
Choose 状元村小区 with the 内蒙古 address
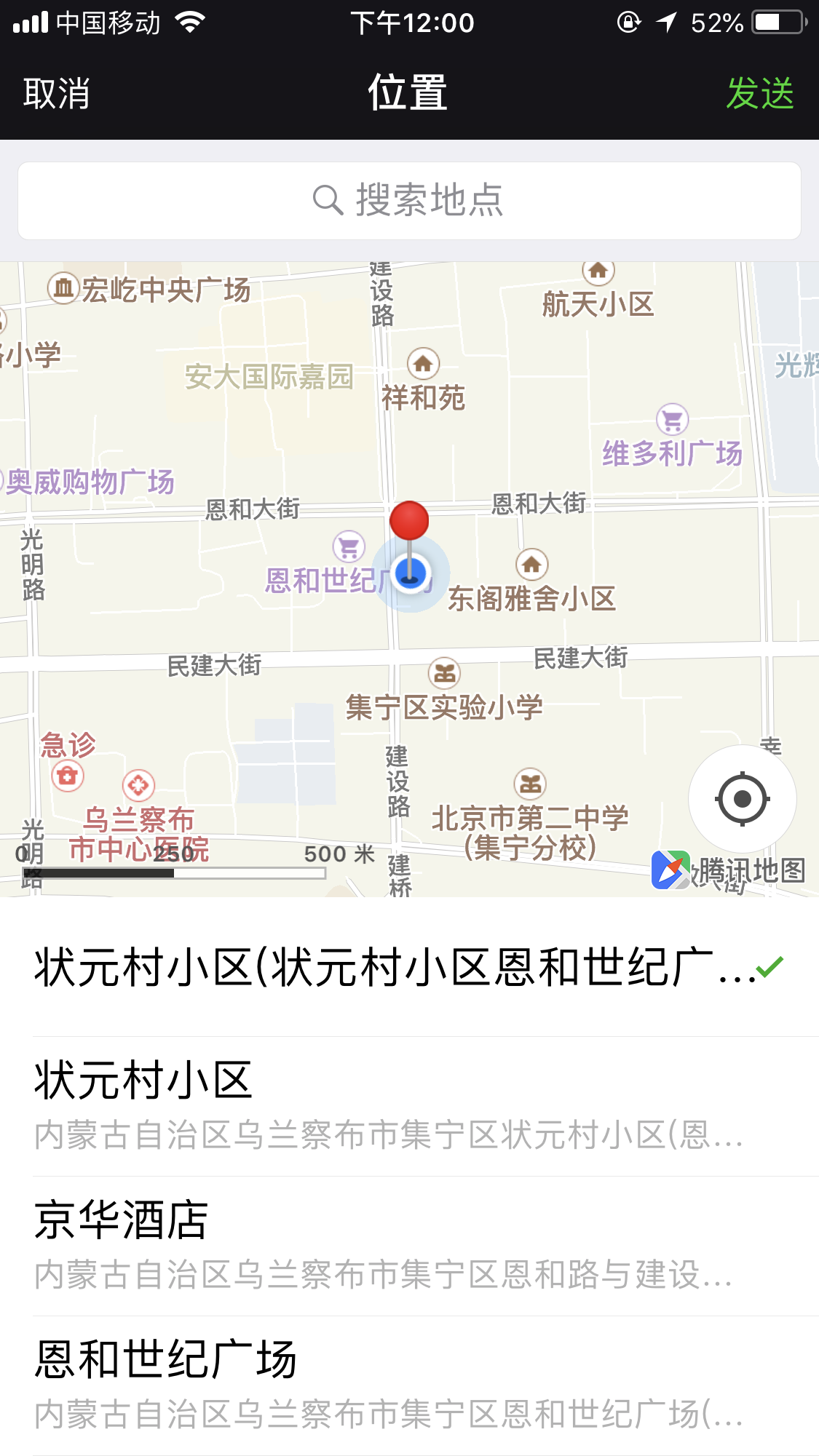click(409, 1106)
